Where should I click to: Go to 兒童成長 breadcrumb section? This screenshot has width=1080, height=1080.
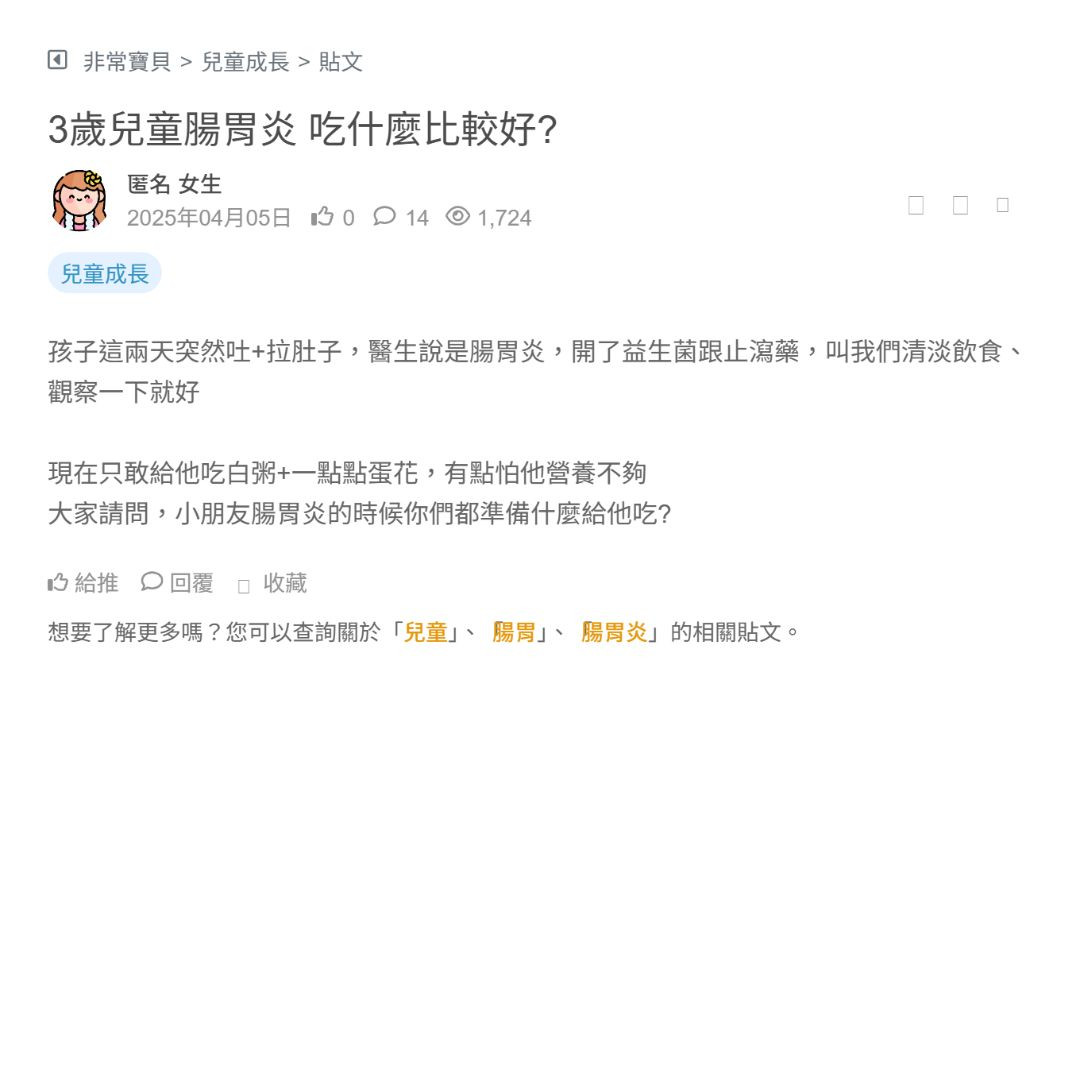(x=245, y=62)
